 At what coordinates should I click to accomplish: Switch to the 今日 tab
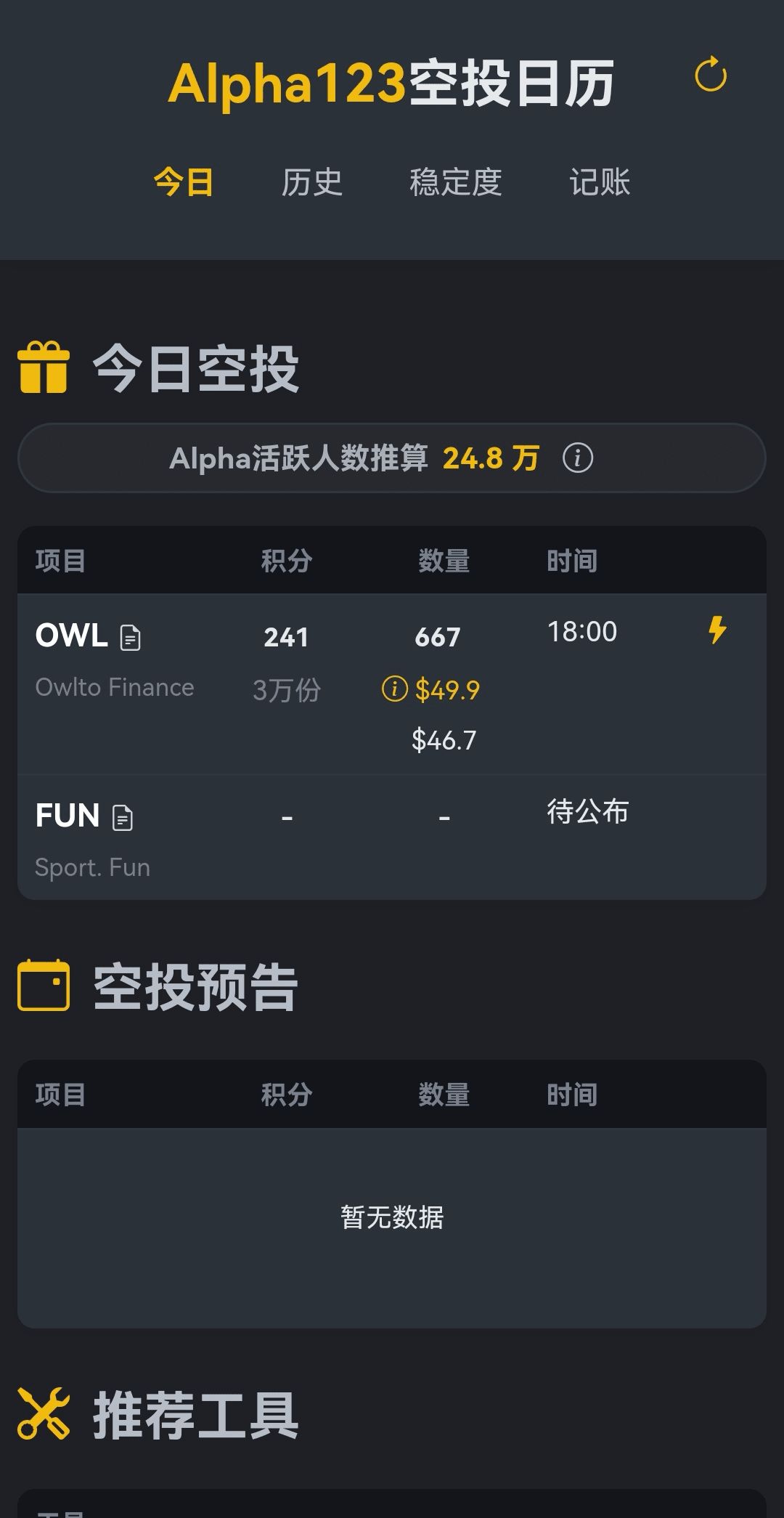(x=183, y=182)
